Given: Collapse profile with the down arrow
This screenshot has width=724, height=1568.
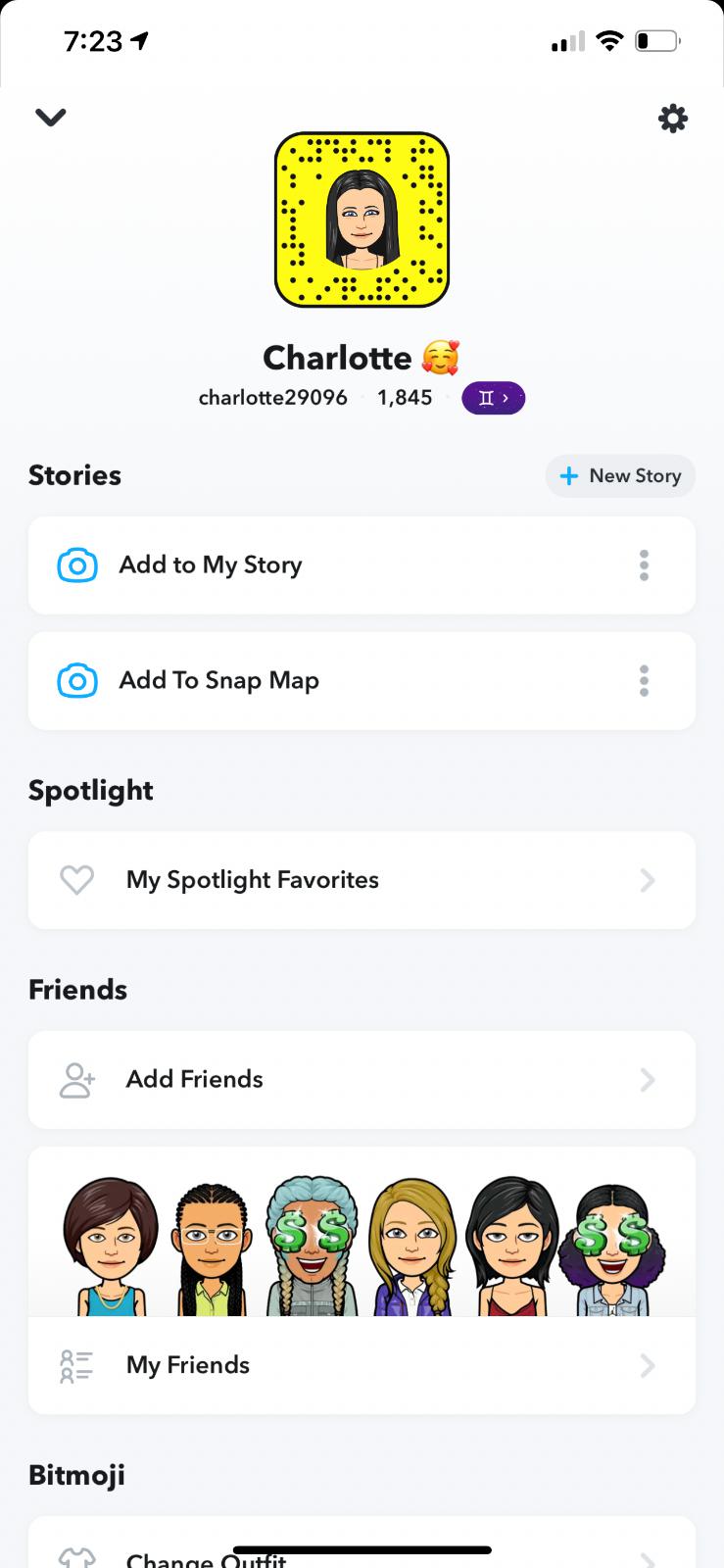Looking at the screenshot, I should point(50,118).
